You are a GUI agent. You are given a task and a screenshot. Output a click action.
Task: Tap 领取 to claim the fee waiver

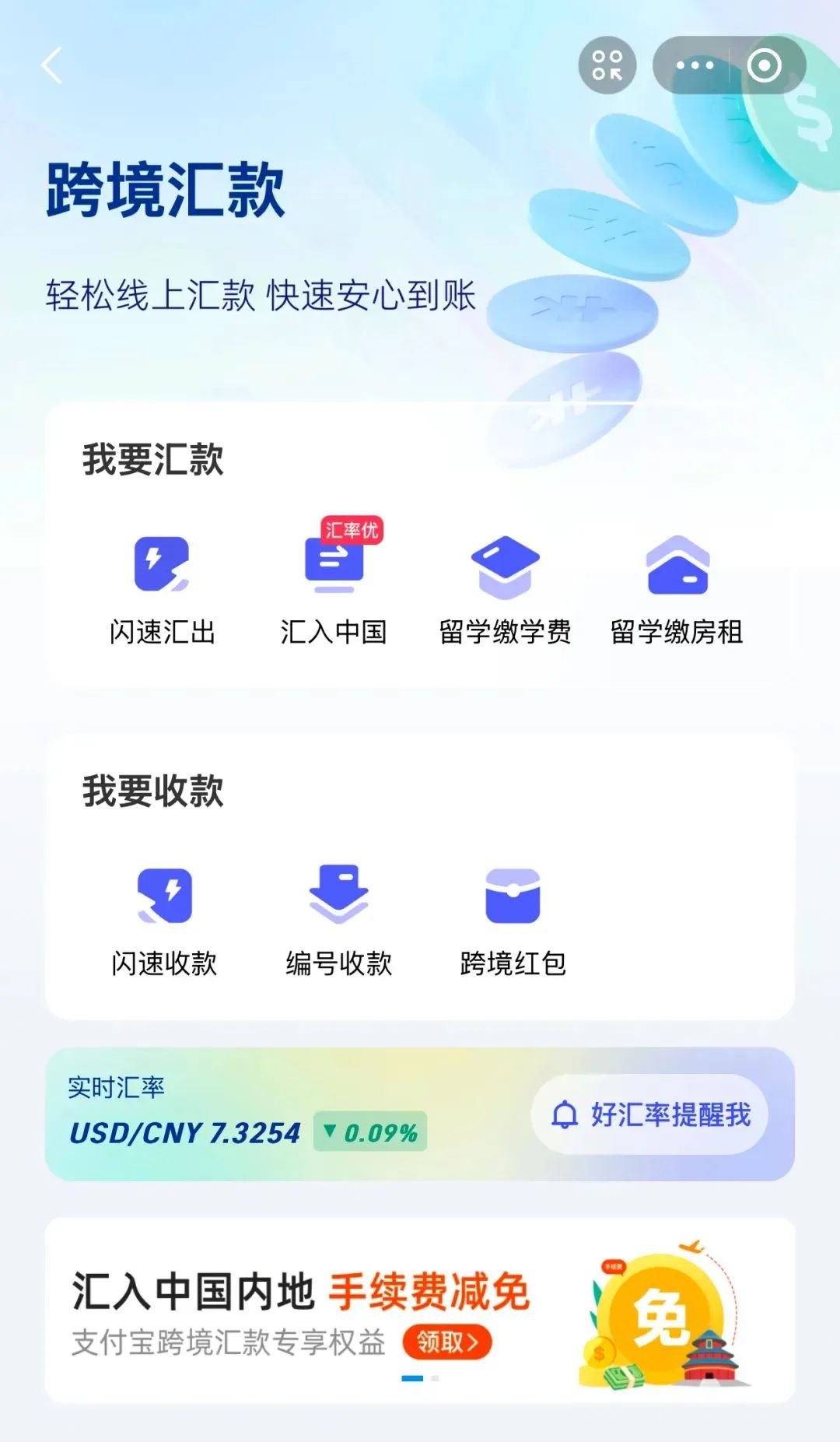[x=446, y=1342]
